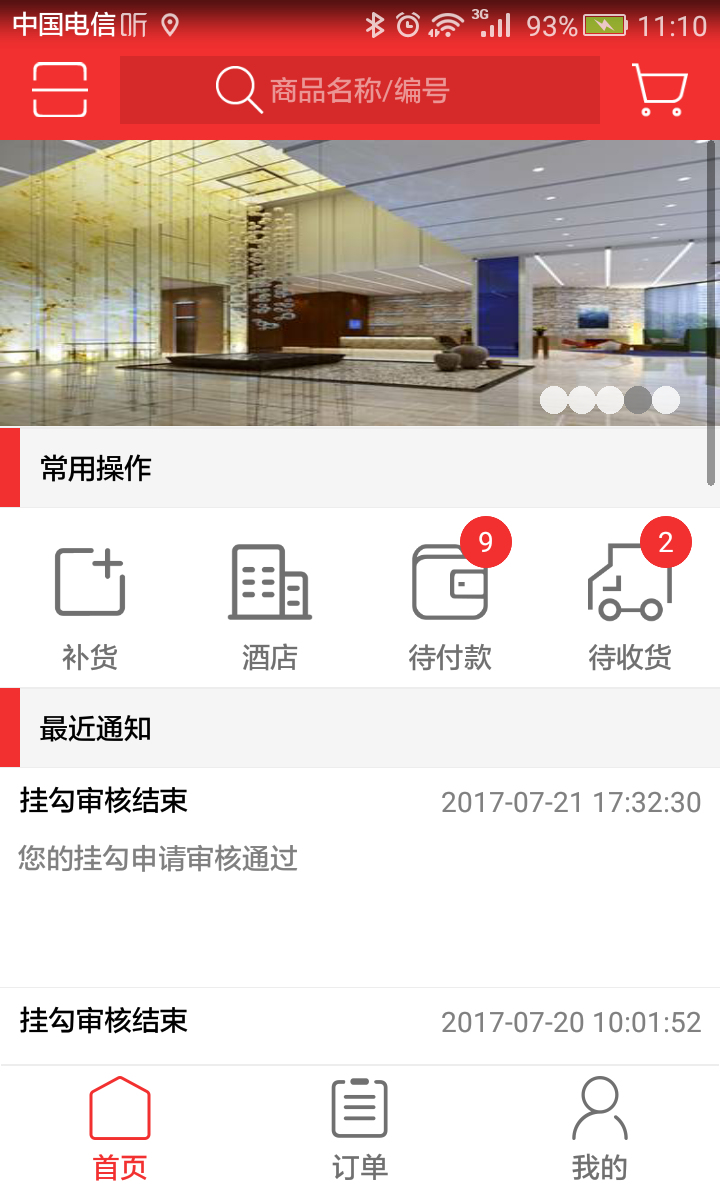Open the 酒店 hotel shortcut

pos(270,607)
